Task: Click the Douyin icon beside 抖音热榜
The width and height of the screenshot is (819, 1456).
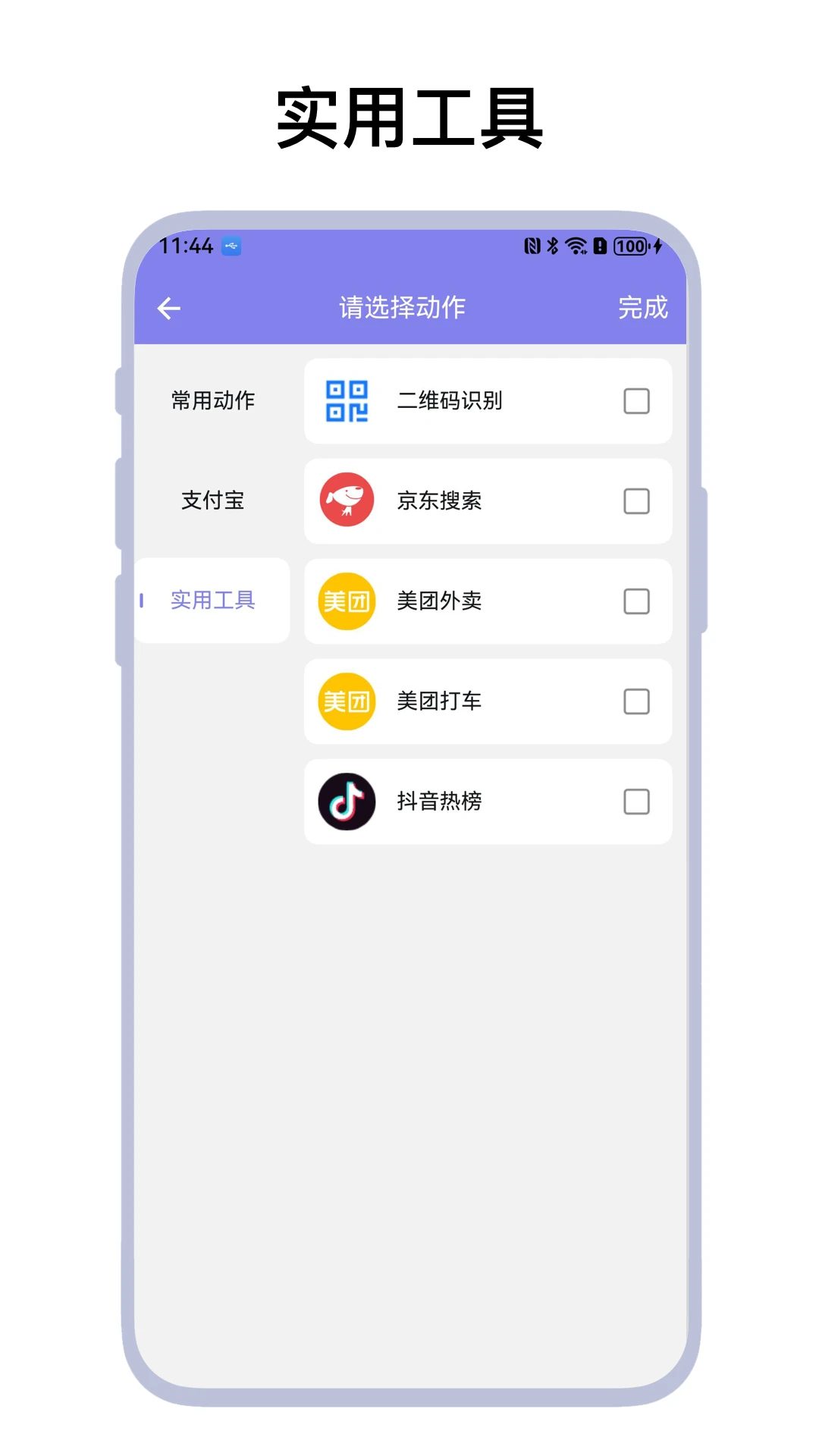Action: click(347, 802)
